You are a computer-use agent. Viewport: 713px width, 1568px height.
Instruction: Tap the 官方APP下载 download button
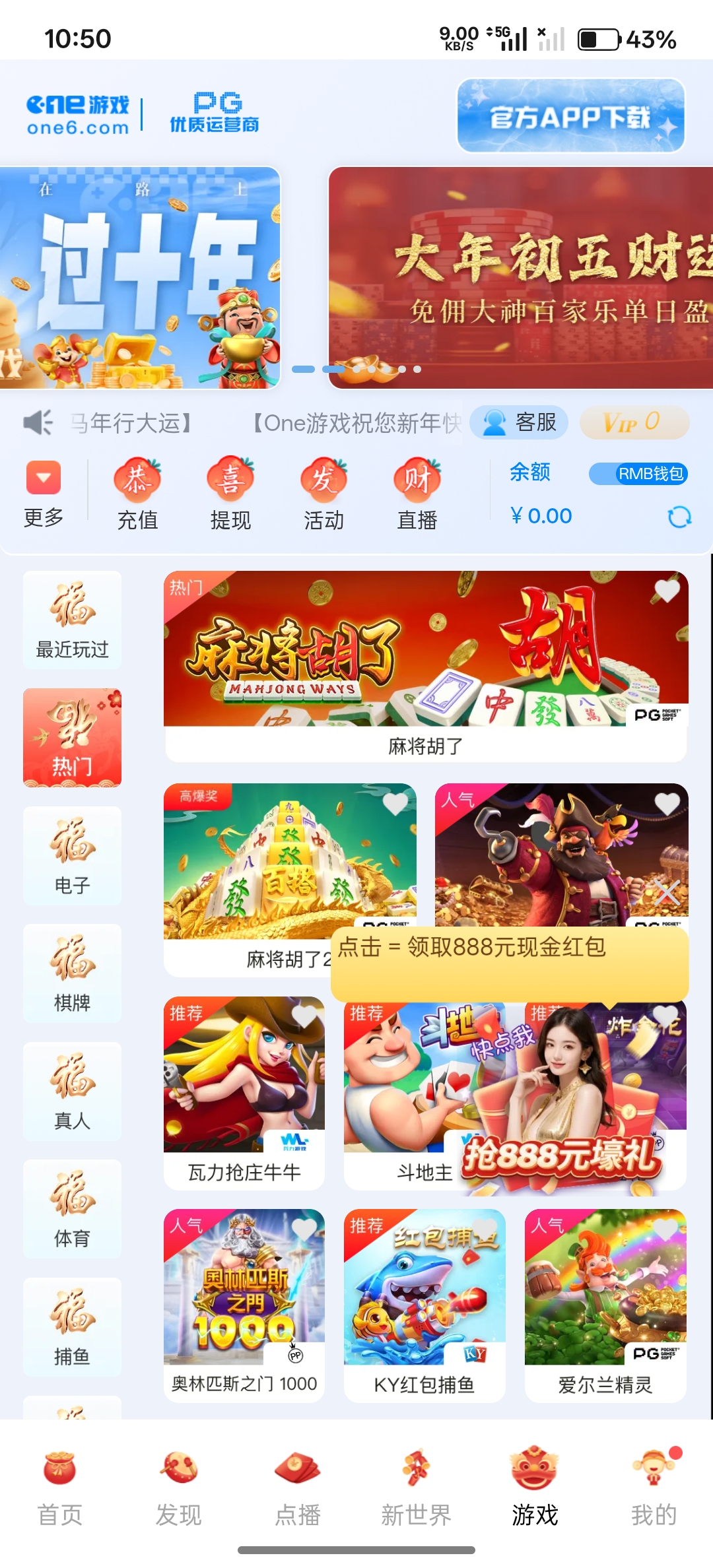pyautogui.click(x=570, y=116)
